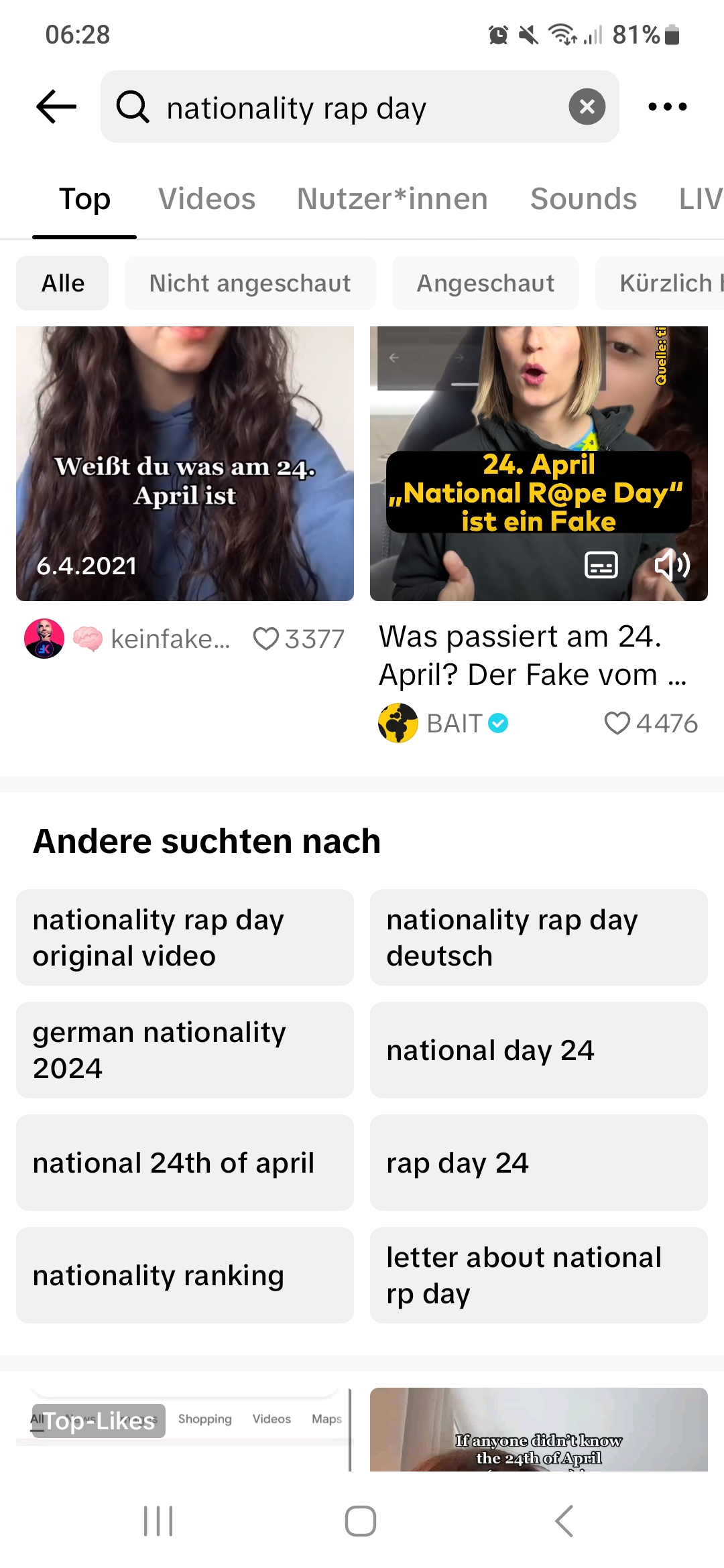The height and width of the screenshot is (1568, 724).
Task: Select the Nicht angeschaut filter chip
Action: point(250,283)
